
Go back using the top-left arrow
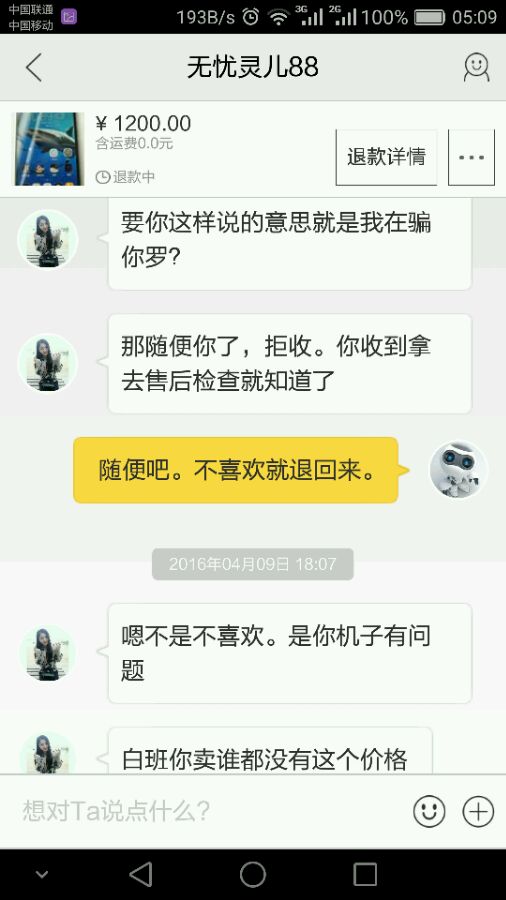[x=34, y=67]
